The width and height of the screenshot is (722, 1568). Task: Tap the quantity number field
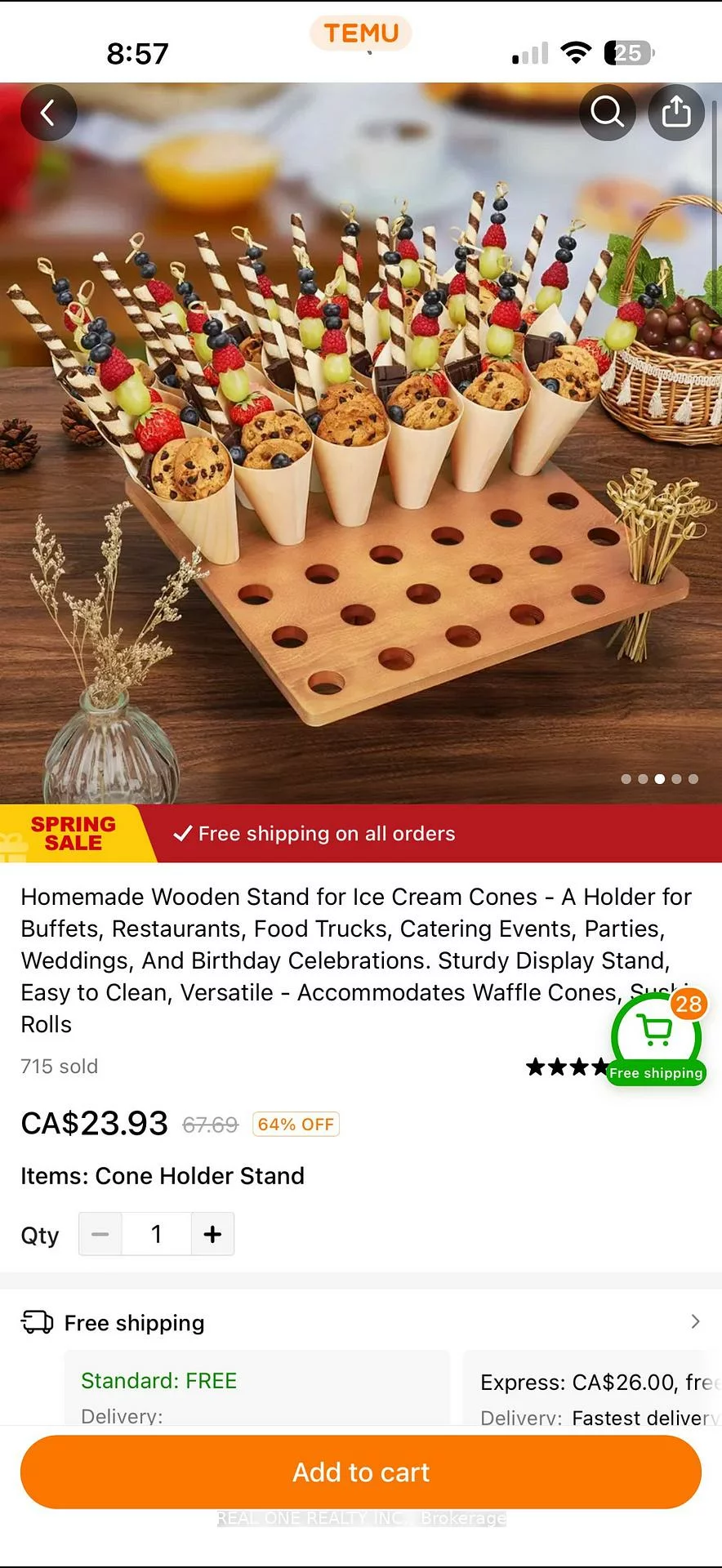157,1234
